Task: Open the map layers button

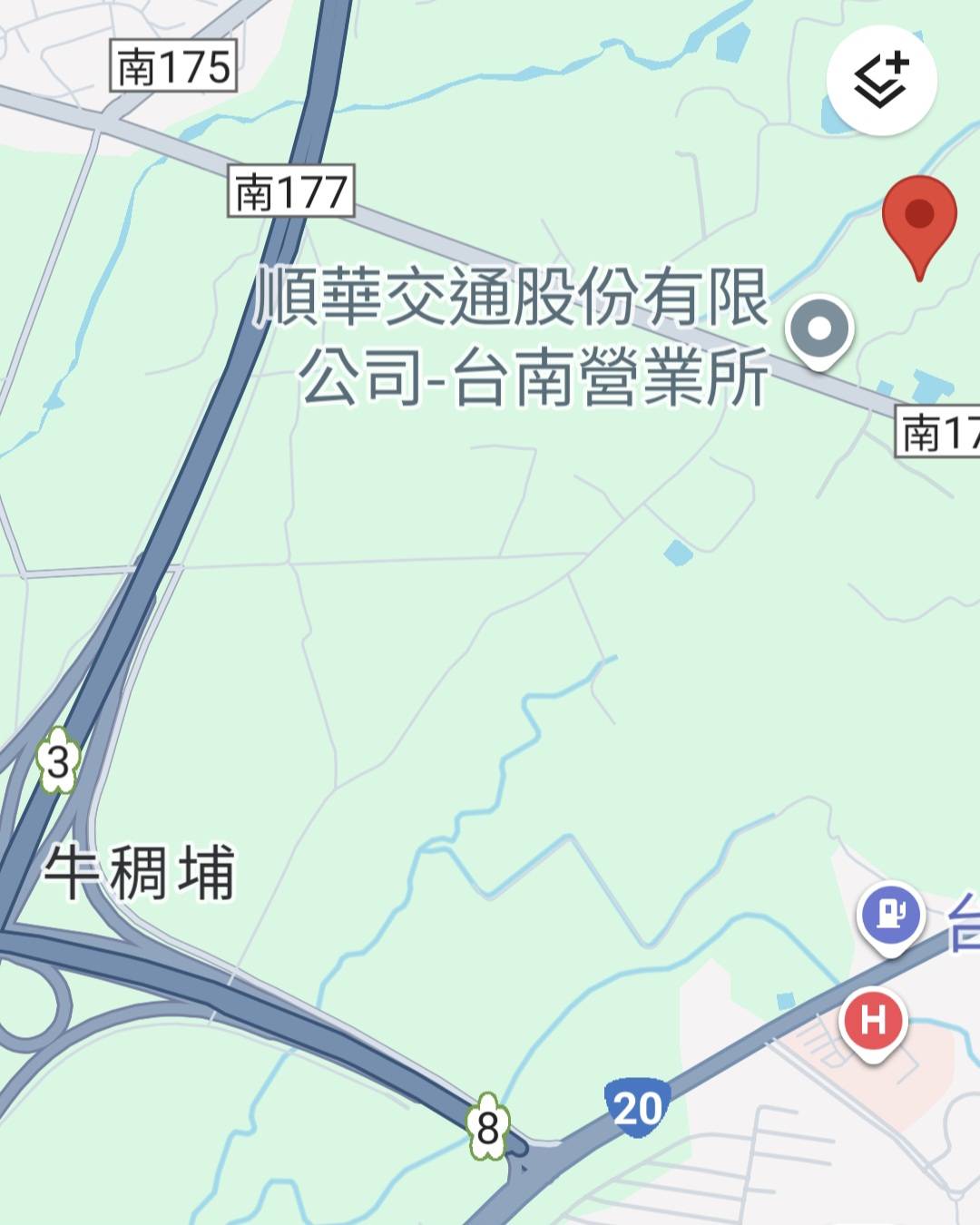Action: pyautogui.click(x=881, y=80)
